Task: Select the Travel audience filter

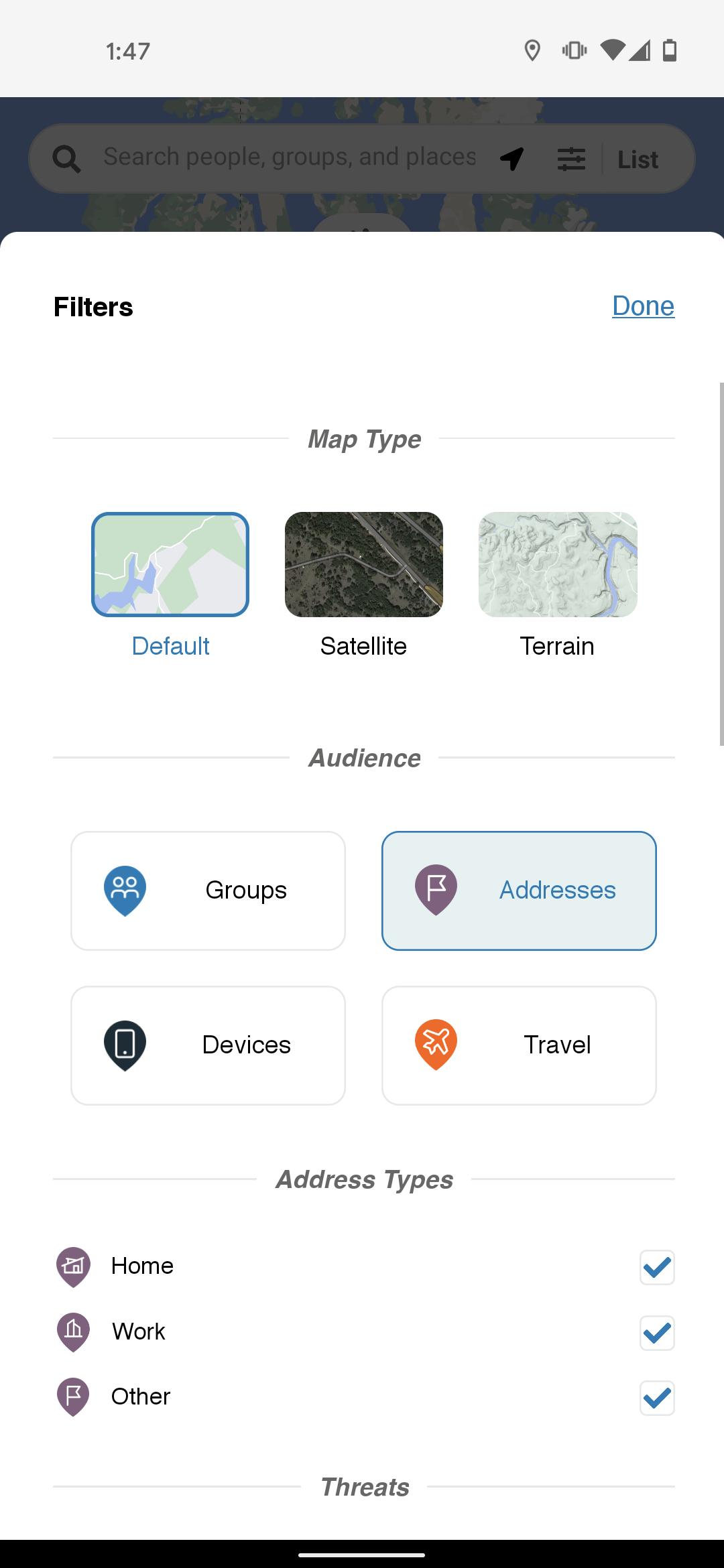Action: (x=519, y=1045)
